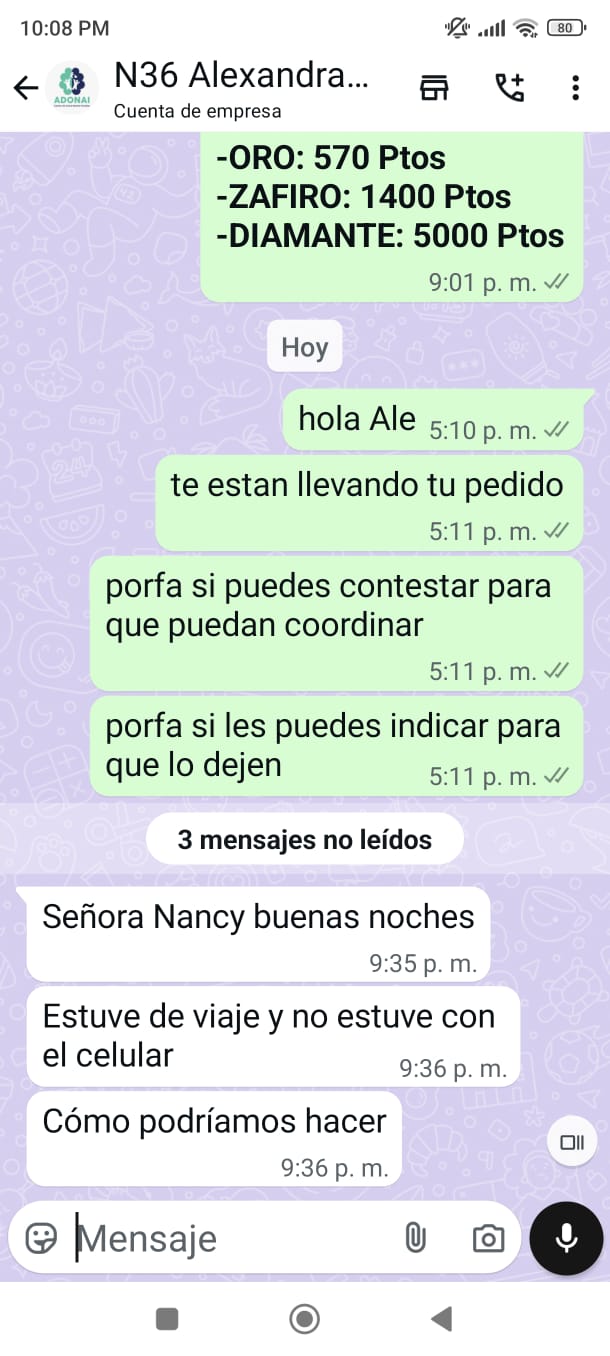Focus the Mensaje text field
This screenshot has height=1356, width=610.
click(x=230, y=1238)
